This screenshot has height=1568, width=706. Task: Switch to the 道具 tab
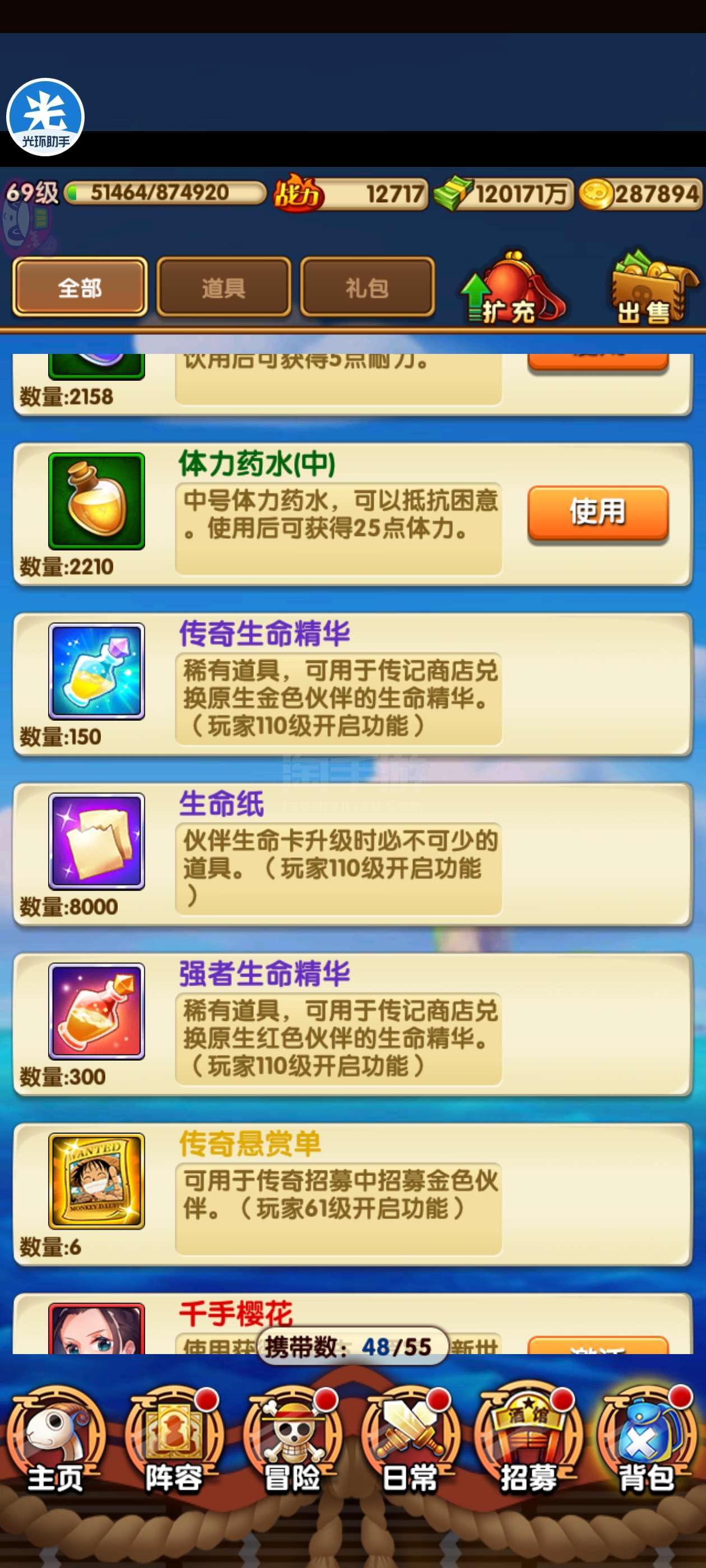224,287
